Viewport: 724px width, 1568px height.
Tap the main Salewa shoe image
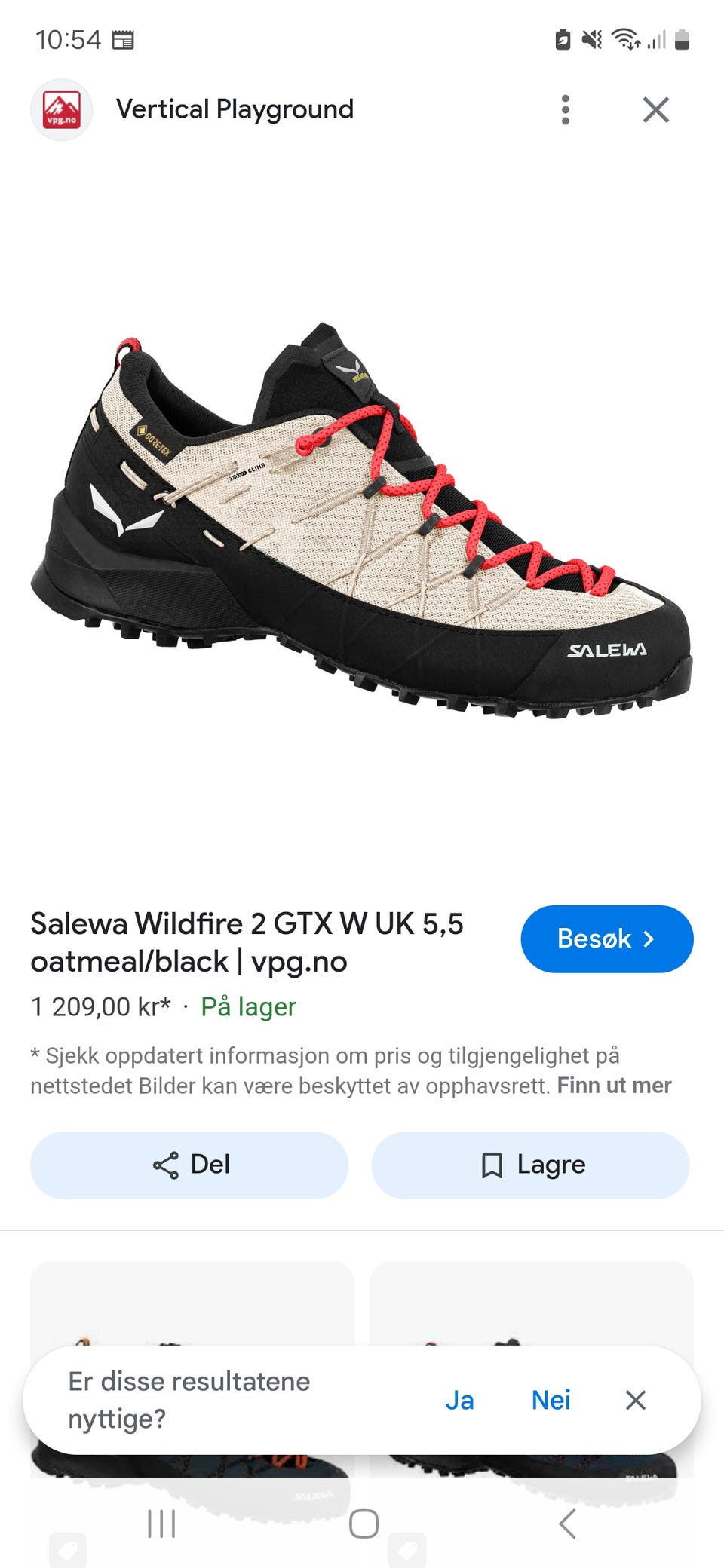362,528
